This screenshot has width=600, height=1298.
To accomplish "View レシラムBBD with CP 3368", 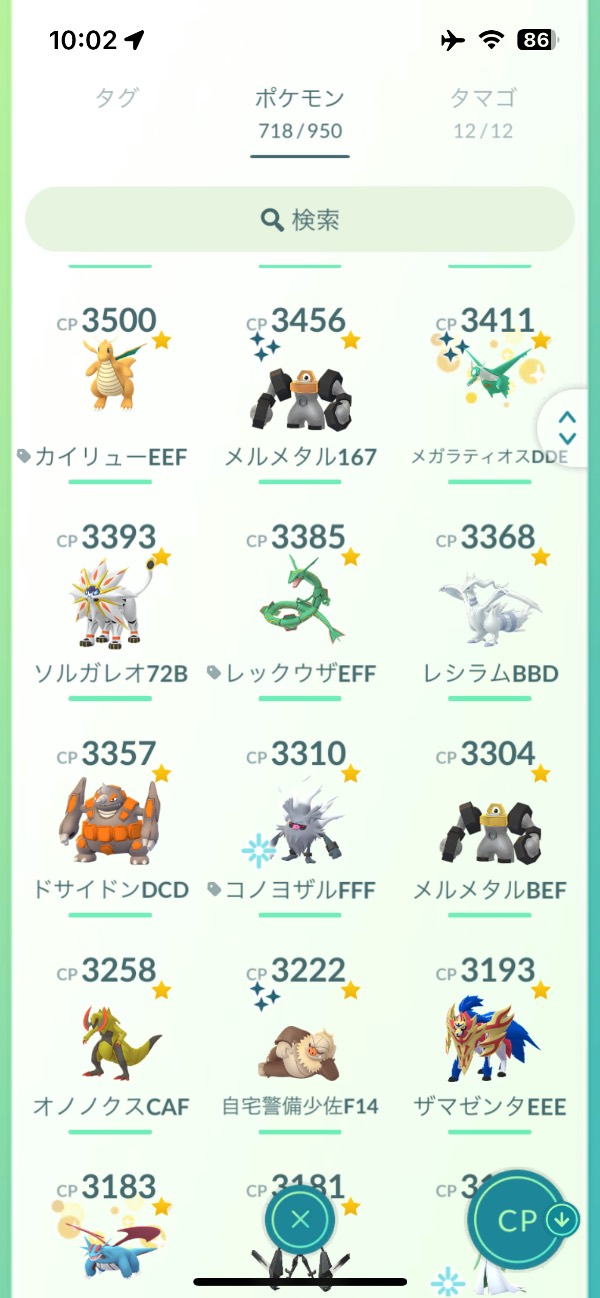I will pyautogui.click(x=490, y=602).
